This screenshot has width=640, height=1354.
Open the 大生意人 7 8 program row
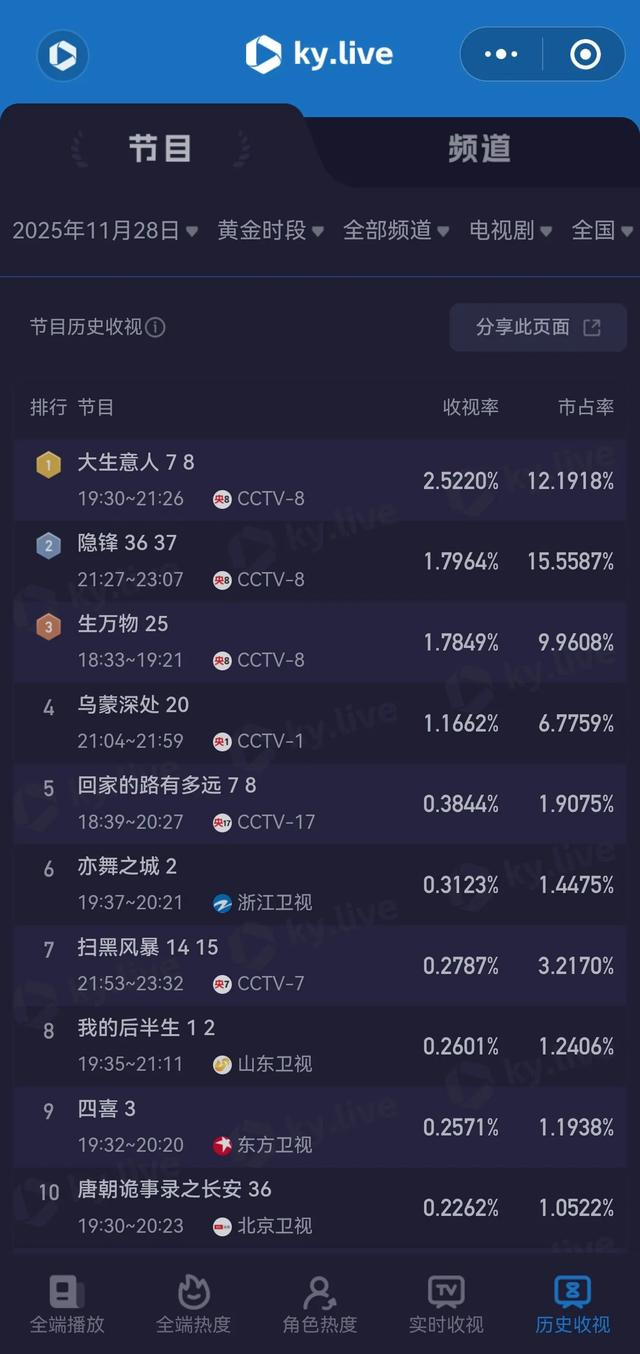click(x=320, y=480)
